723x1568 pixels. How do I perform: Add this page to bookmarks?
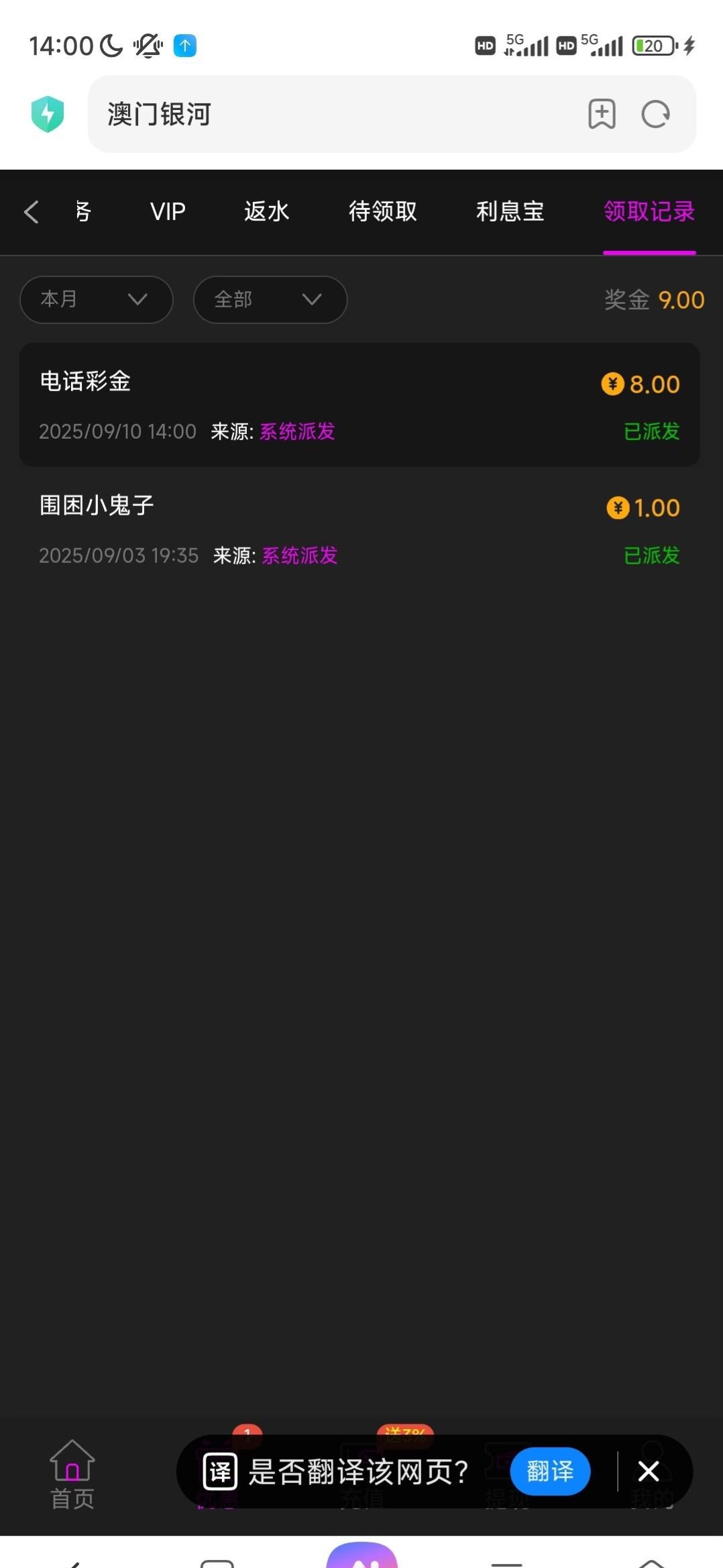(602, 114)
